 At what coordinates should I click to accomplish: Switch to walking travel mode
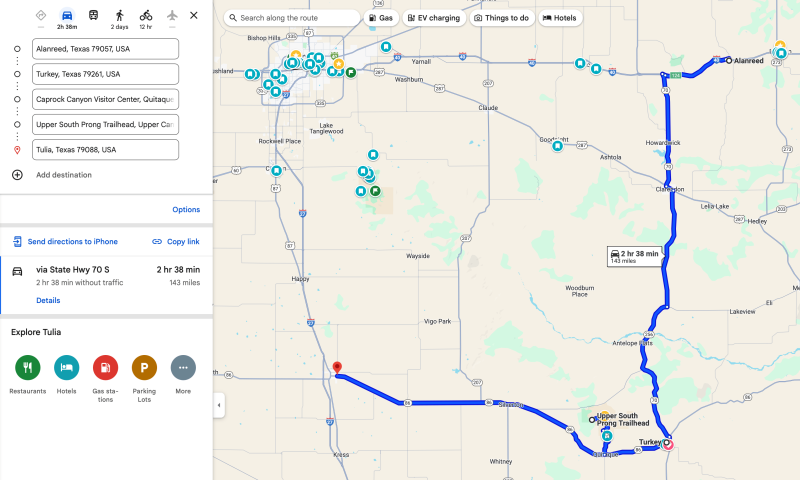click(x=120, y=18)
